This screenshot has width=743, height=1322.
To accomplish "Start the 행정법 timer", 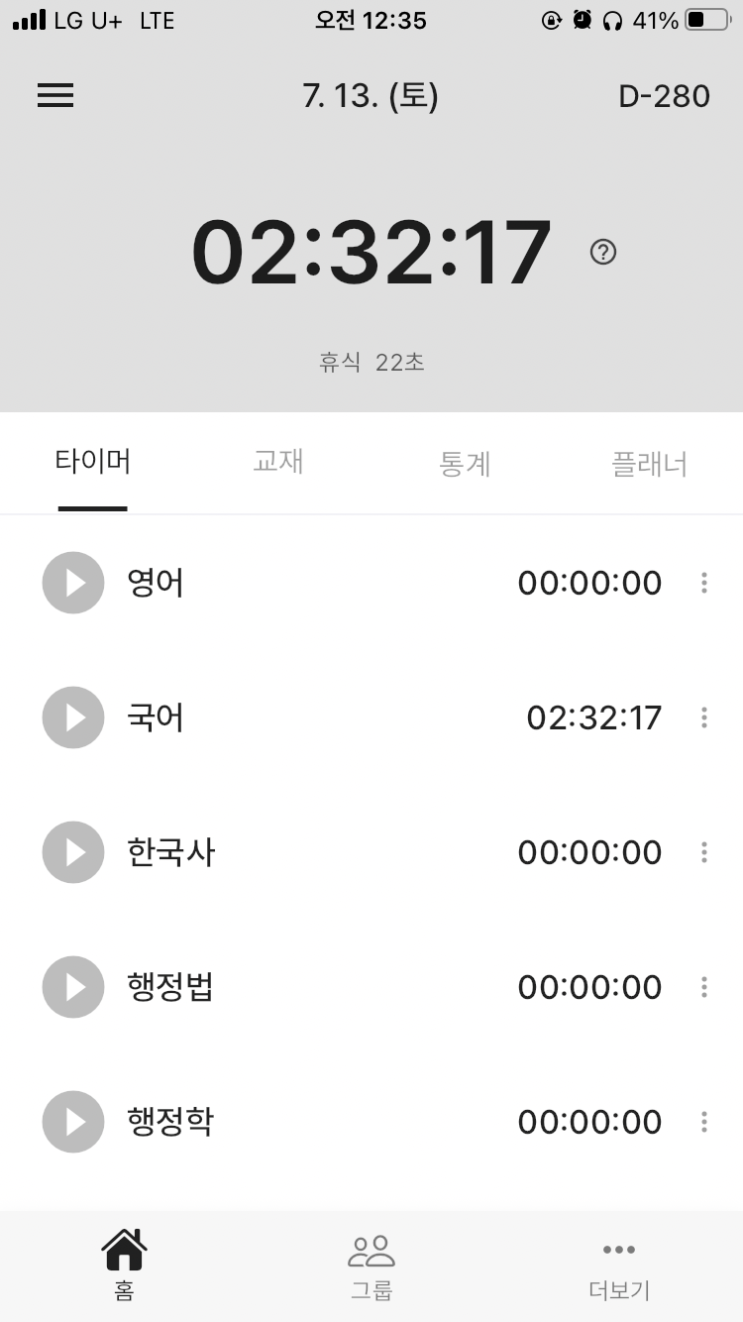I will tap(73, 987).
